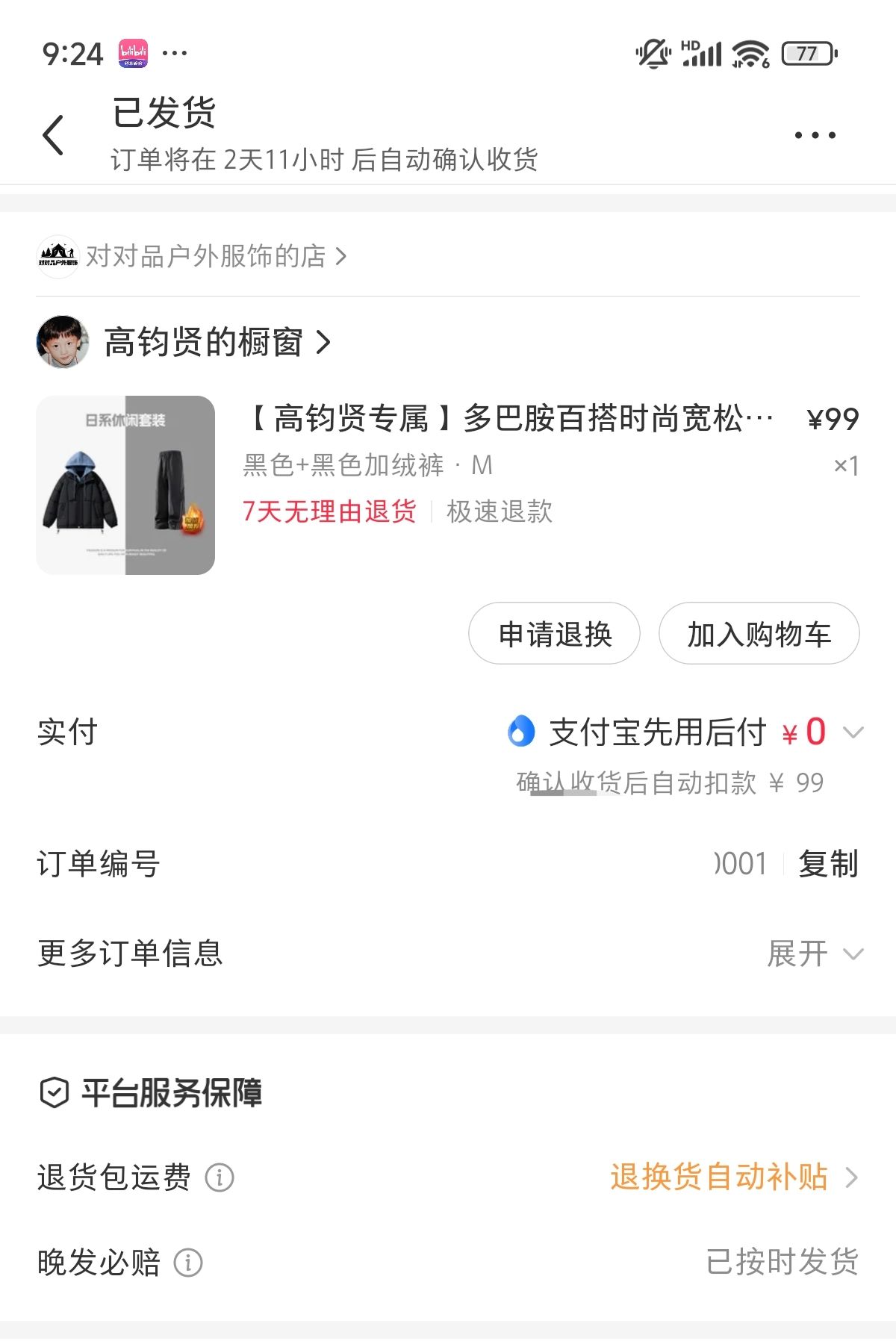Expand 更多订单信息 with 展开
Viewport: 896px width, 1341px height.
pyautogui.click(x=815, y=953)
